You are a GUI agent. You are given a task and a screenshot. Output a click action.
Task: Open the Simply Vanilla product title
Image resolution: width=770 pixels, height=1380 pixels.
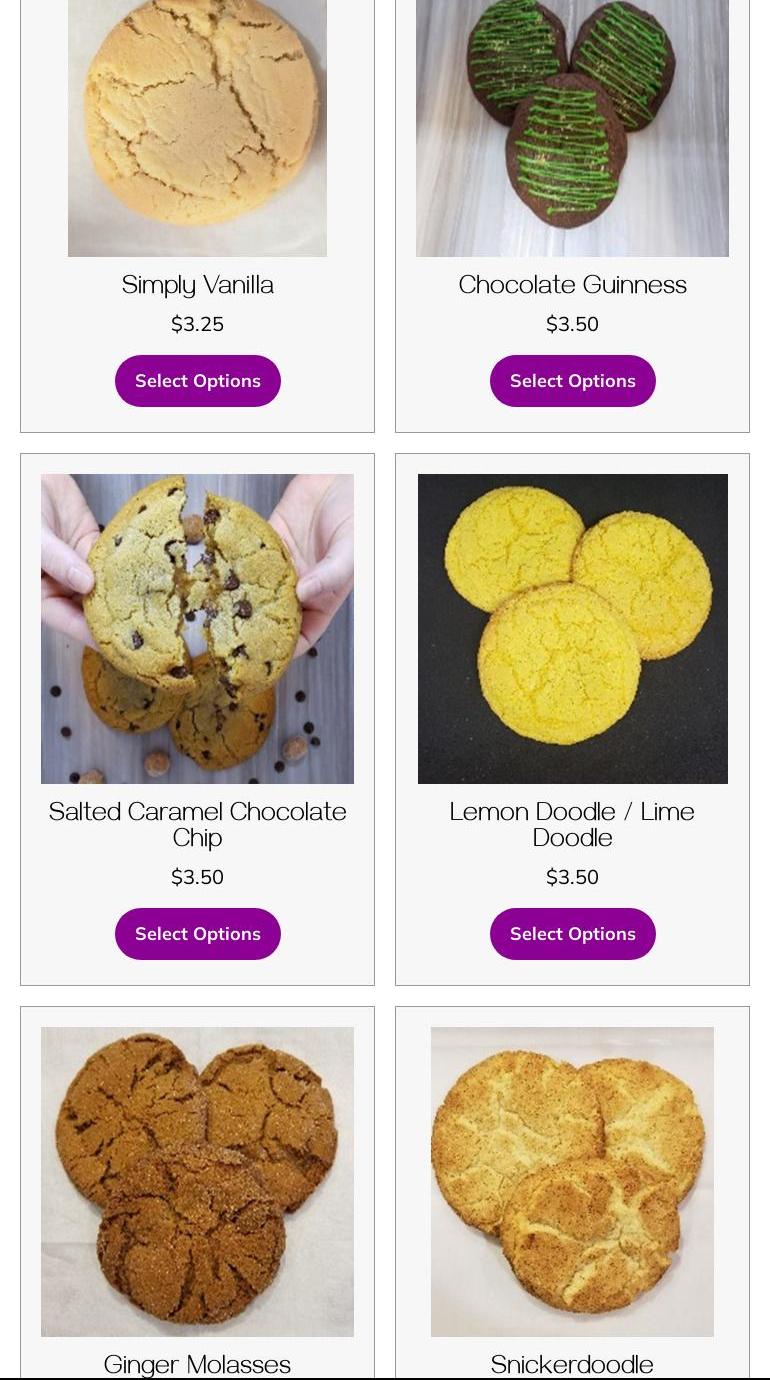[x=197, y=285]
